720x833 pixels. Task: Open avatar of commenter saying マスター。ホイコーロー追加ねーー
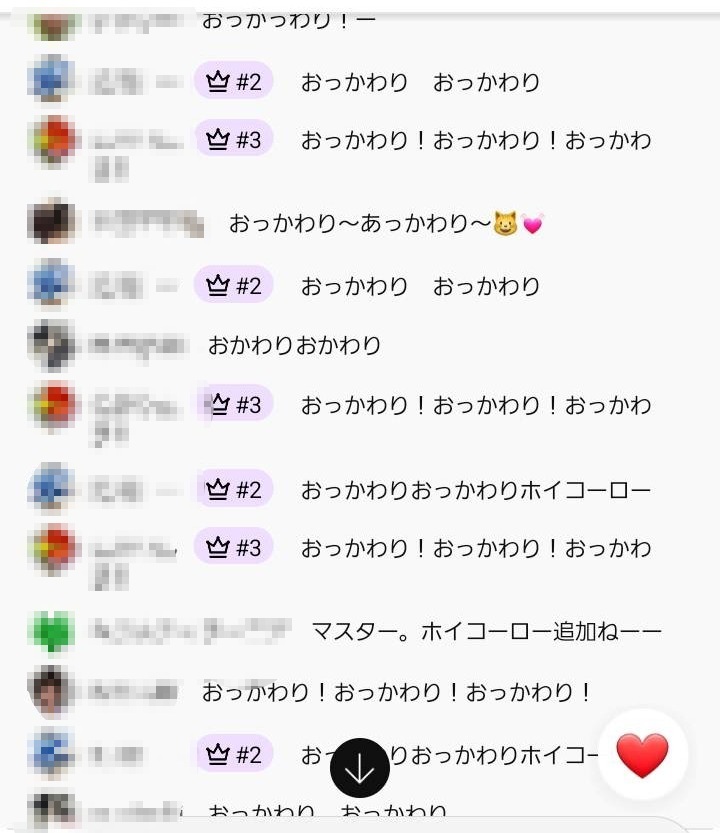pyautogui.click(x=53, y=632)
